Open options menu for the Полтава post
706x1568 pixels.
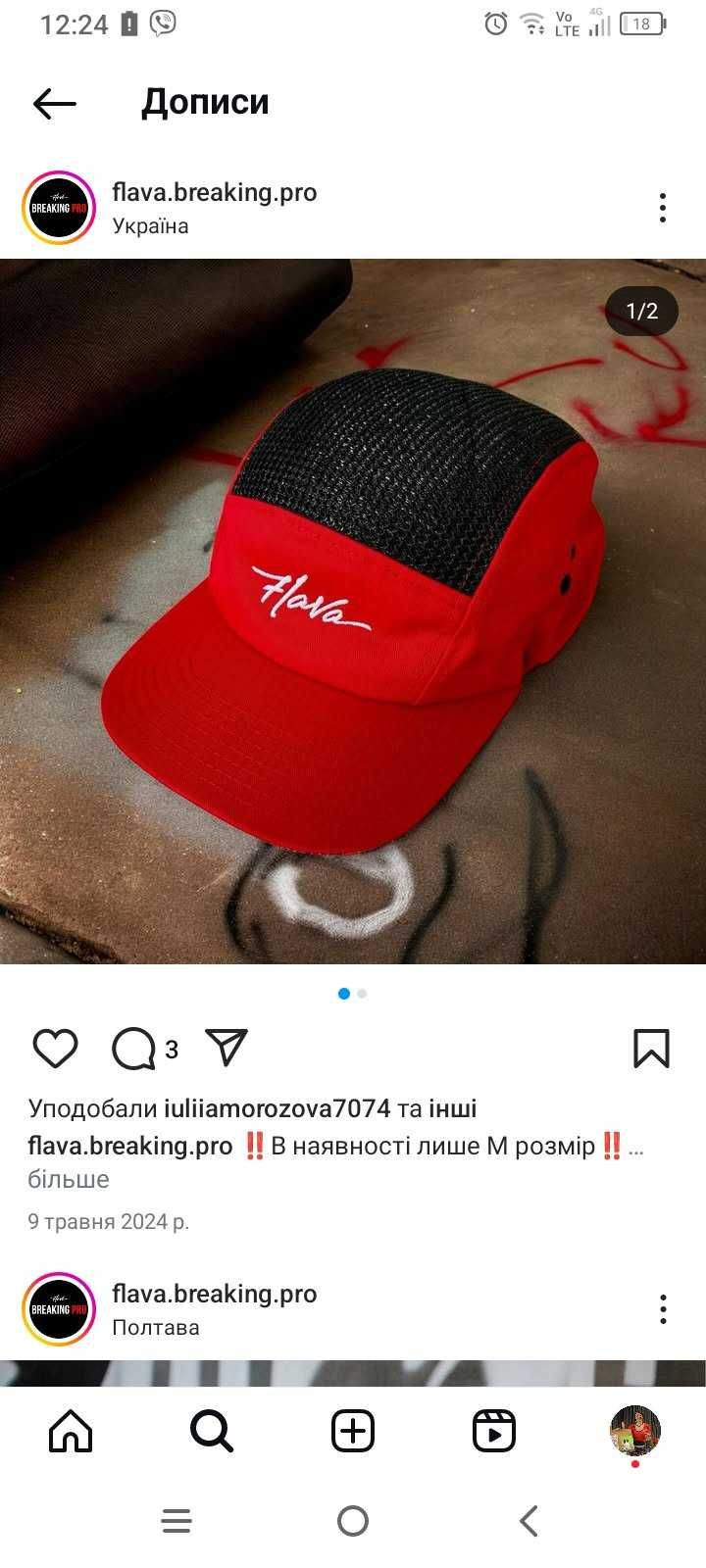(x=663, y=1309)
